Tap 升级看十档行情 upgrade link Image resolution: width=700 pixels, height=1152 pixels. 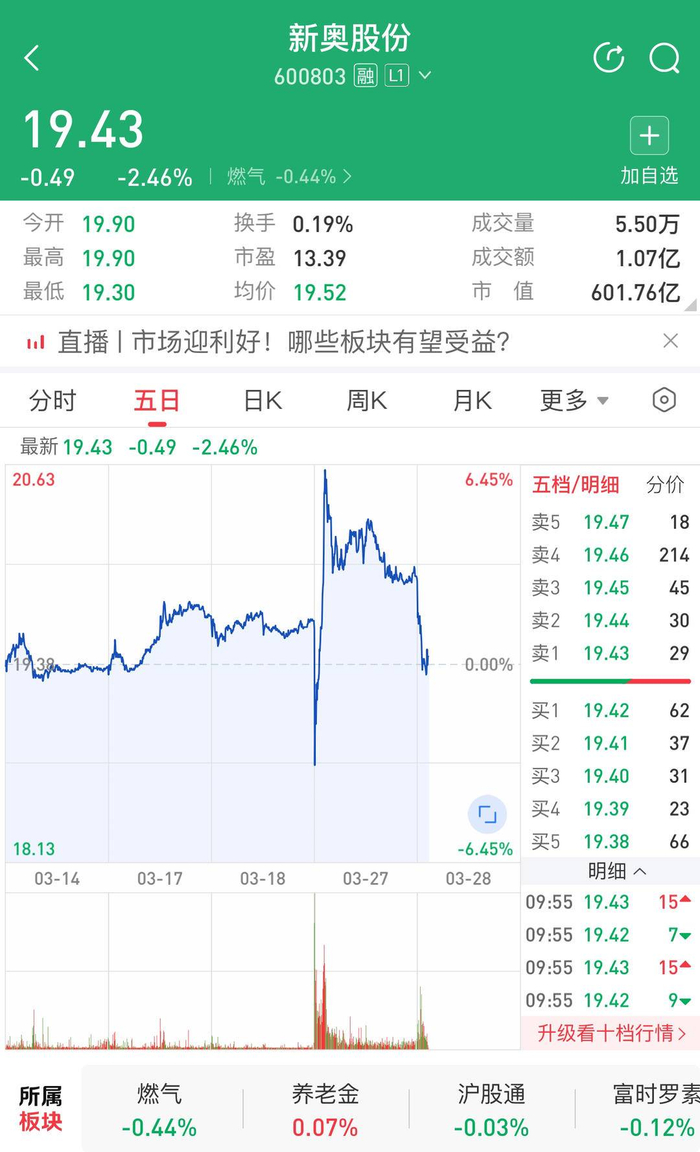tap(610, 1034)
